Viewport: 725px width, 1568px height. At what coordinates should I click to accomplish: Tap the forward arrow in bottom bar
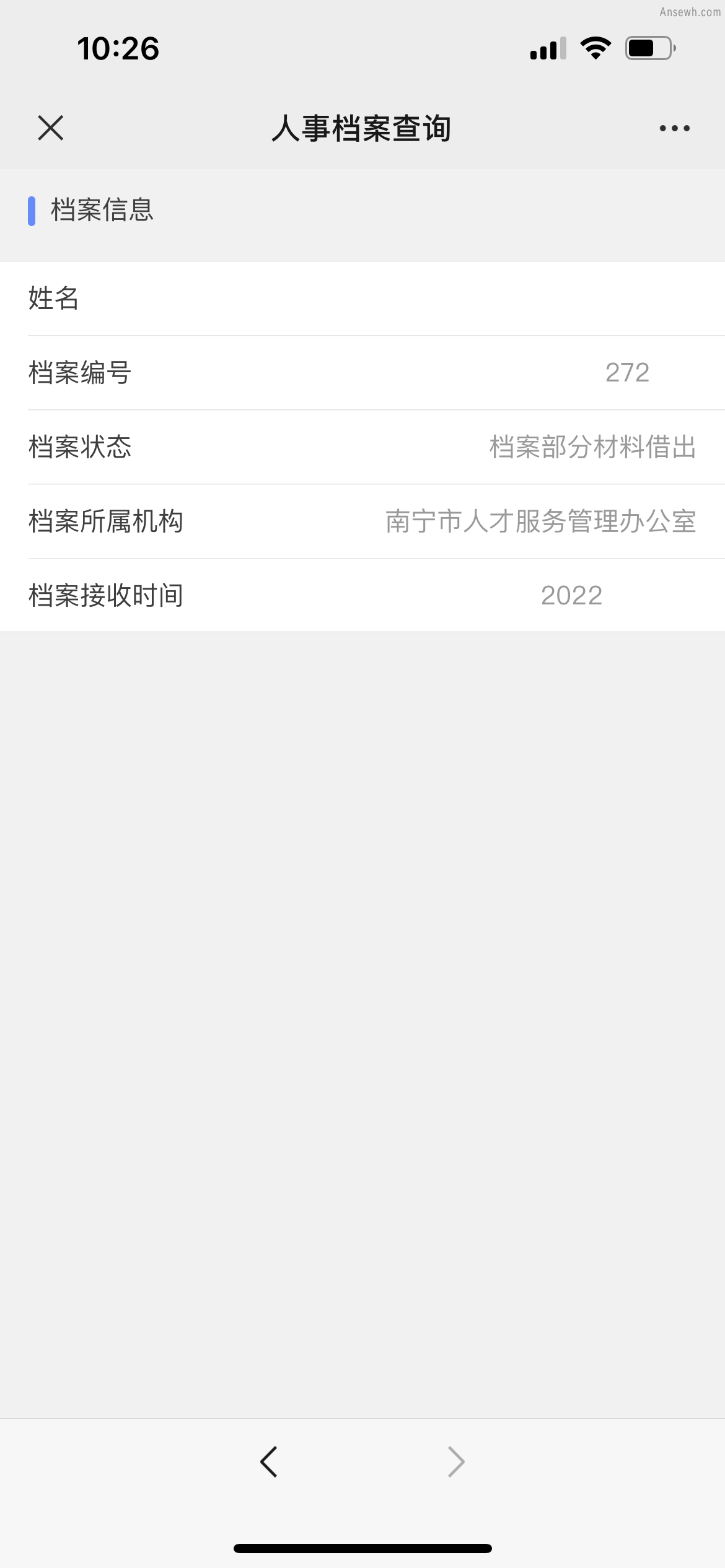pyautogui.click(x=456, y=1462)
